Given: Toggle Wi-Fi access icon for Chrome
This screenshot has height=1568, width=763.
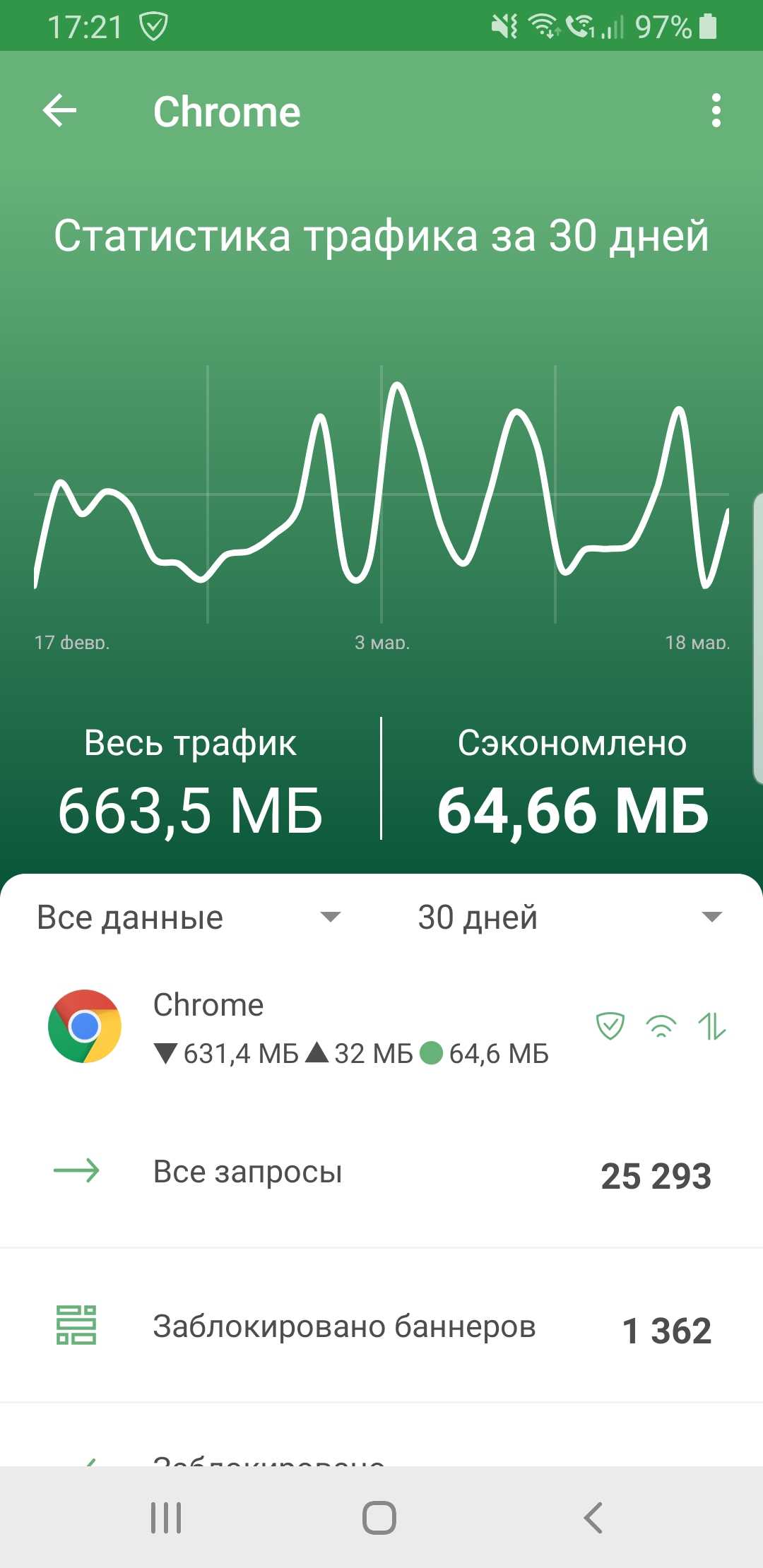Looking at the screenshot, I should 661,1026.
